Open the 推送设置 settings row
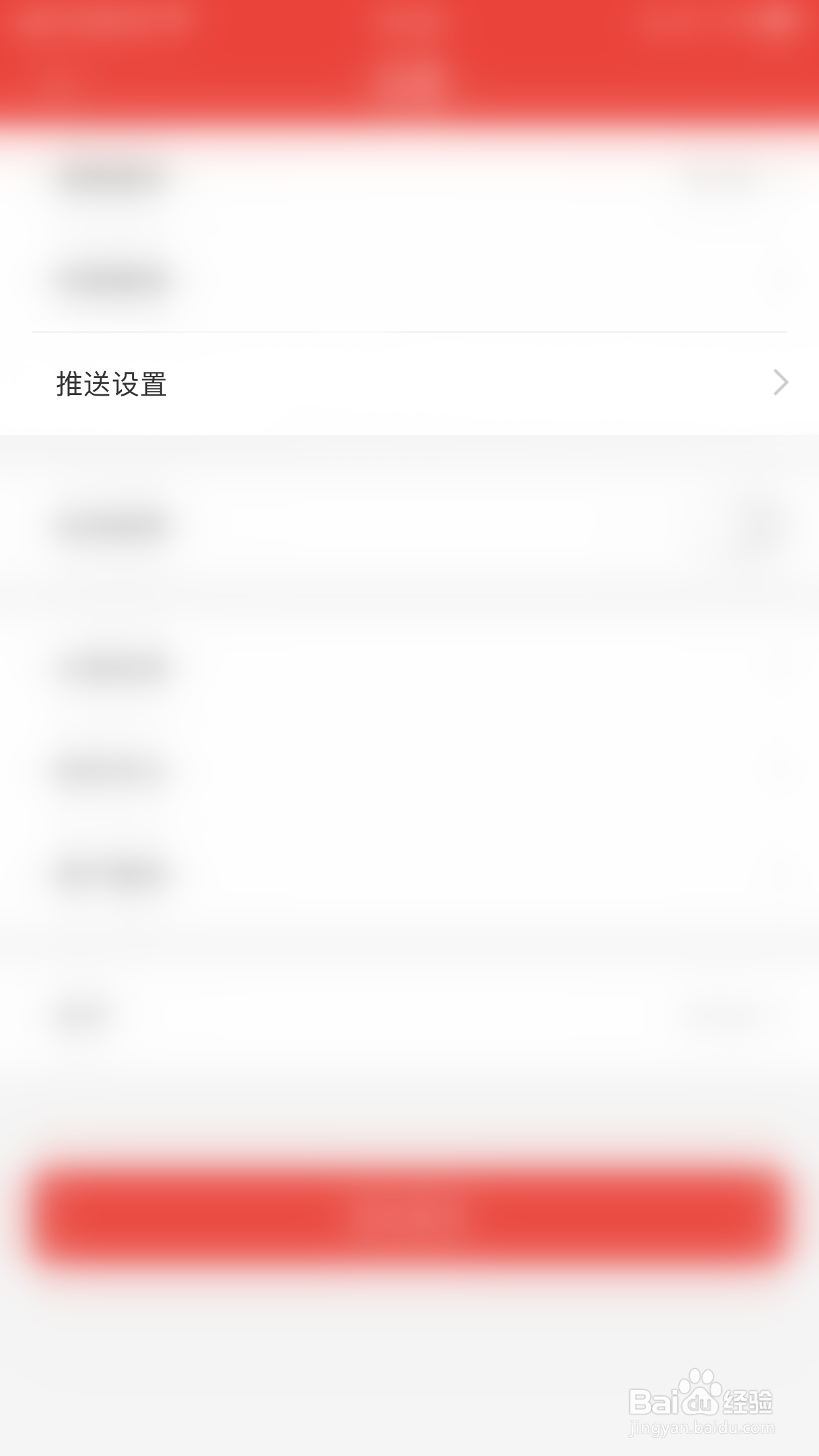 [264, 382]
